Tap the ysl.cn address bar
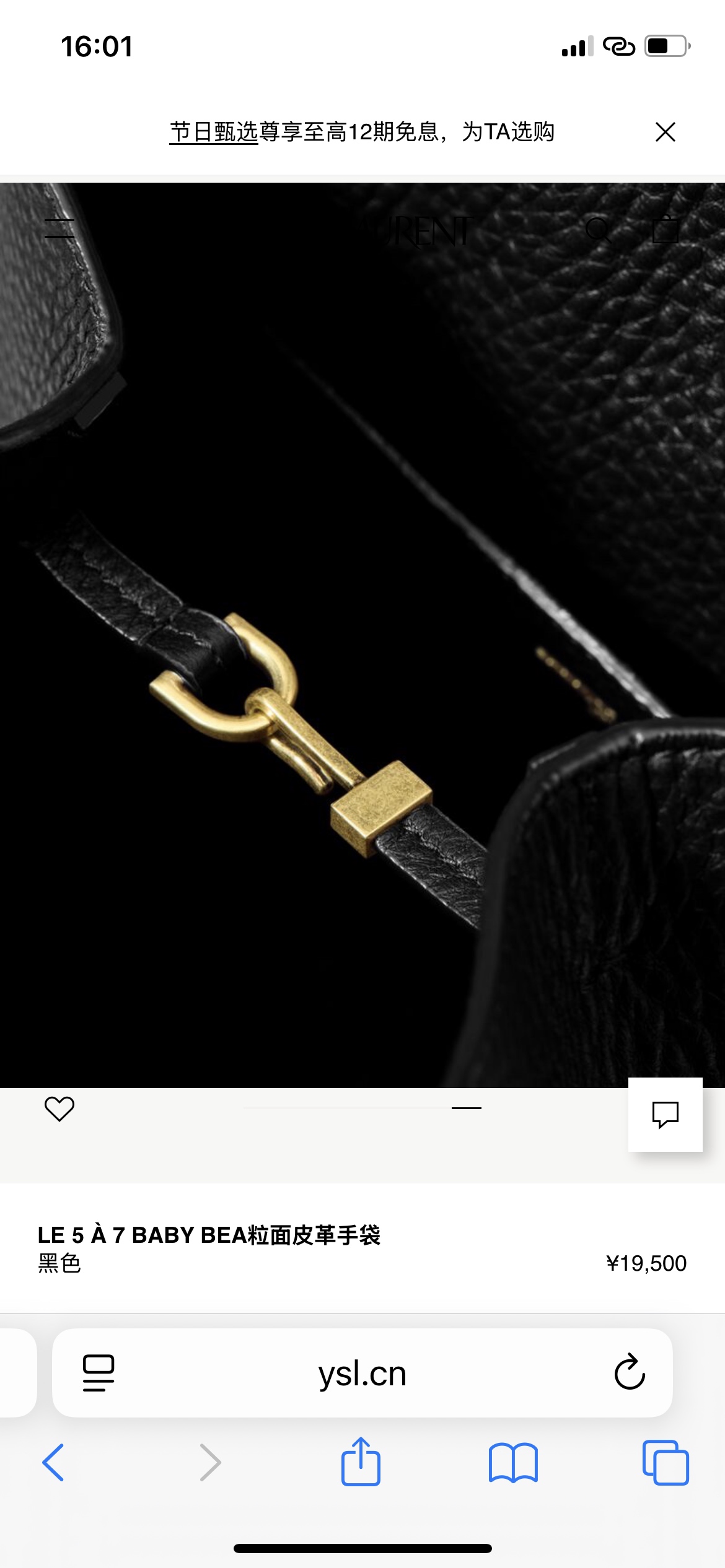Viewport: 725px width, 1568px height. tap(362, 1373)
